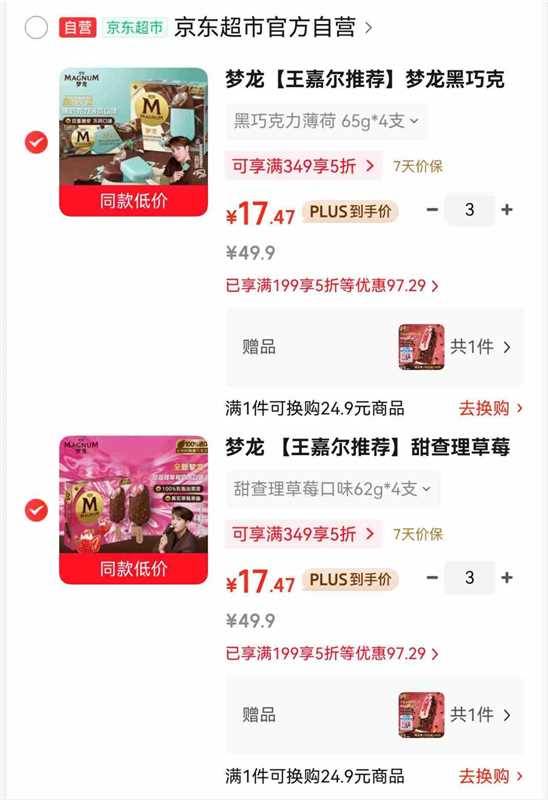Screen dimensions: 548x800
Task: View 满349享5折 promotion for 黑巧克力薄荷
Action: pyautogui.click(x=303, y=166)
